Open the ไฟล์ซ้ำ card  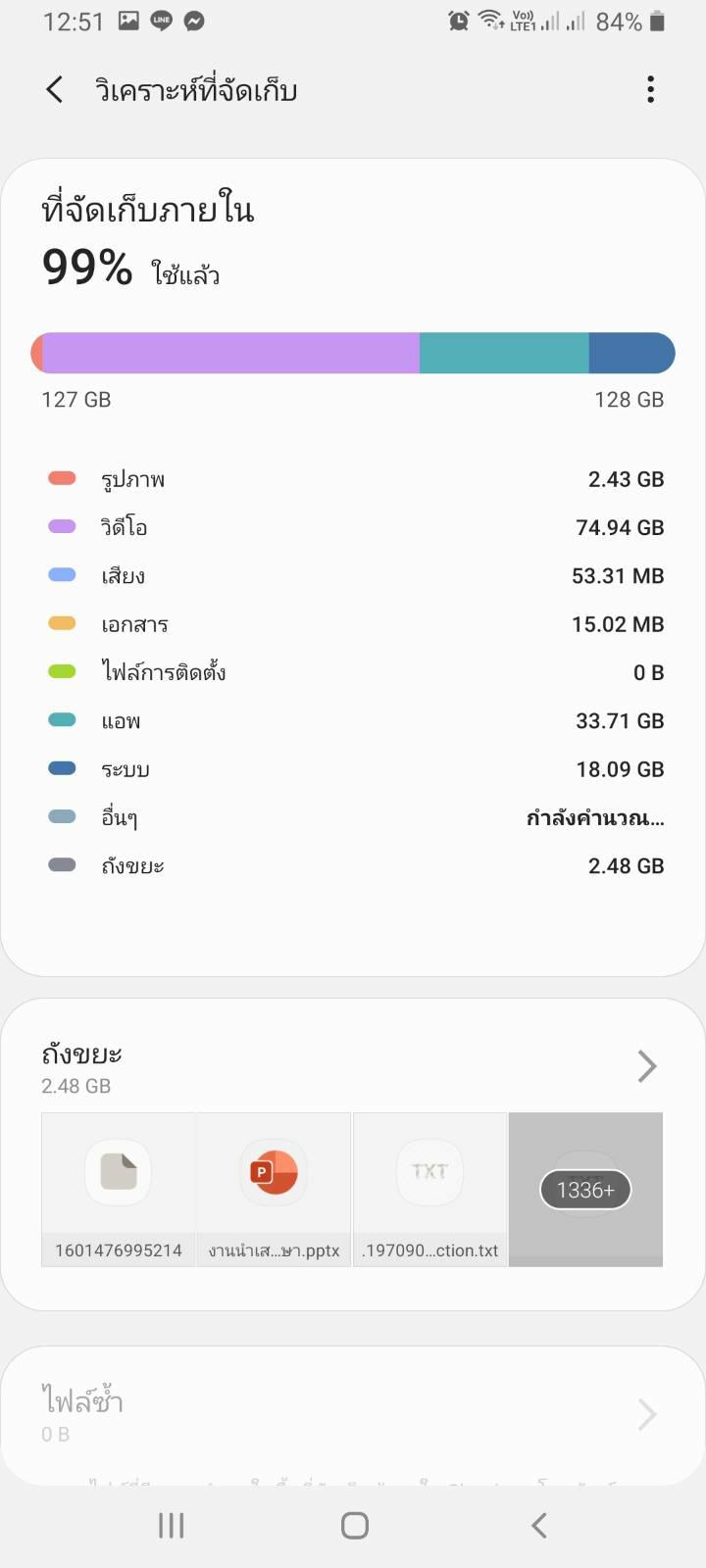(353, 1415)
